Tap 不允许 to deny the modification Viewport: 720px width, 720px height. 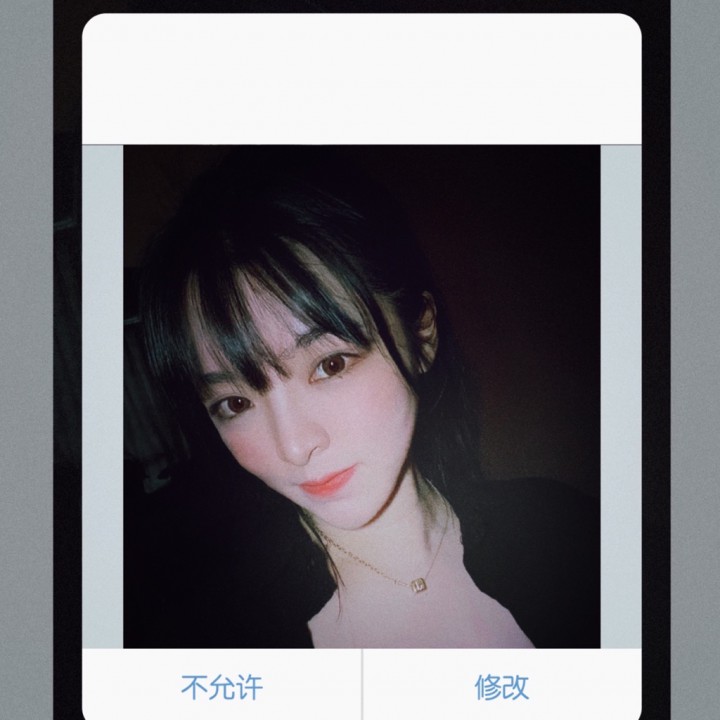tap(221, 687)
